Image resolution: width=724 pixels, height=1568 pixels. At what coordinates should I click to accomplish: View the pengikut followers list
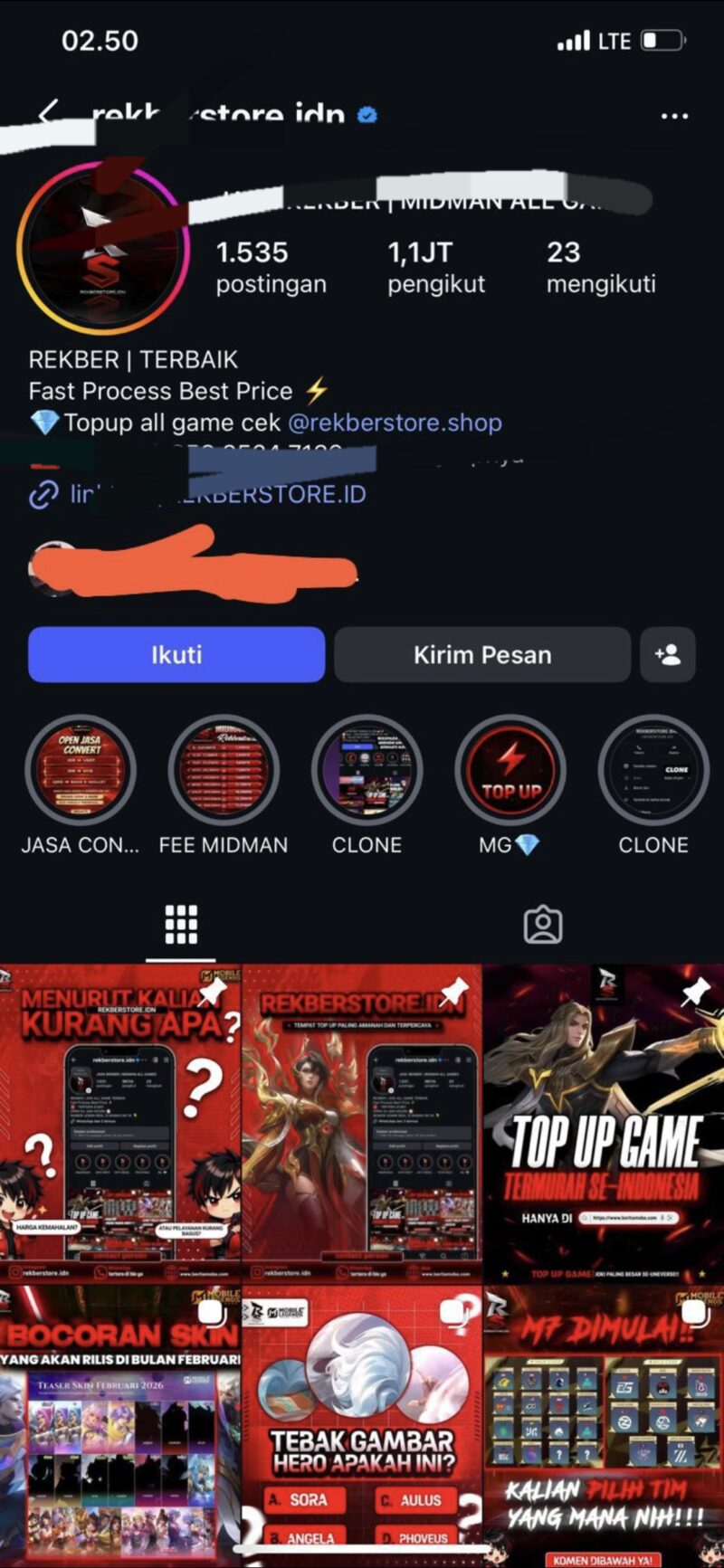[436, 267]
